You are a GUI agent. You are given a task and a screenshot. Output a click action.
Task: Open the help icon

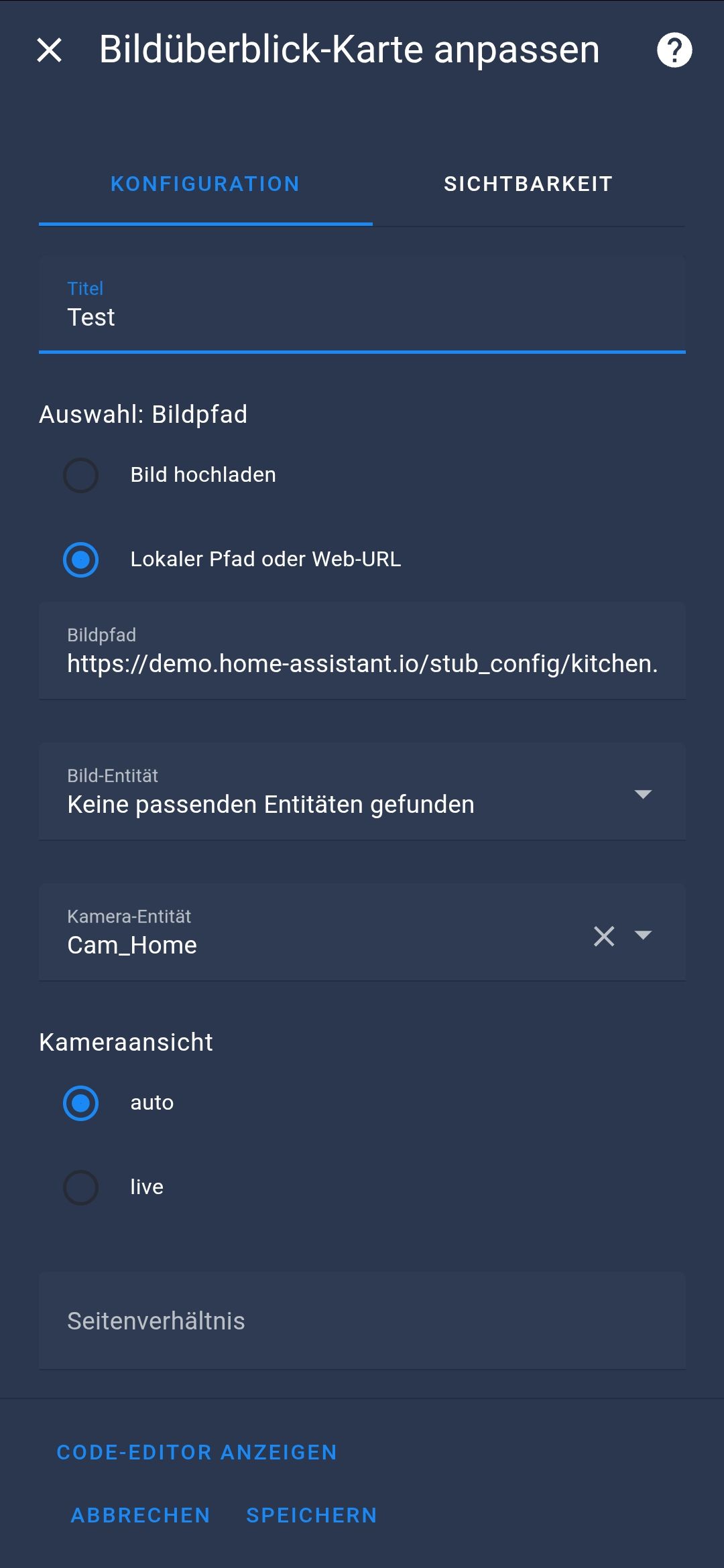tap(674, 50)
